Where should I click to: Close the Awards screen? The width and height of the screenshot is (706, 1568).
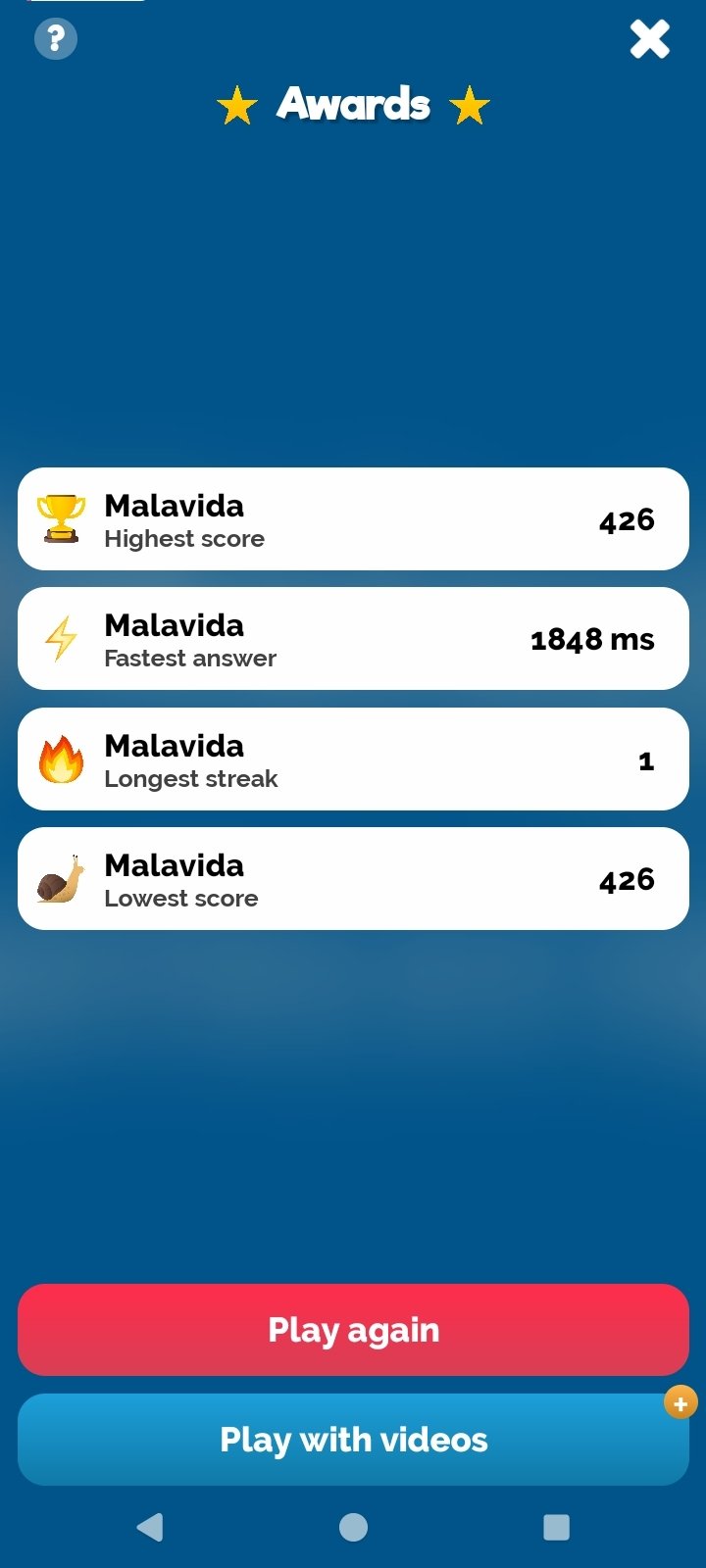coord(649,39)
